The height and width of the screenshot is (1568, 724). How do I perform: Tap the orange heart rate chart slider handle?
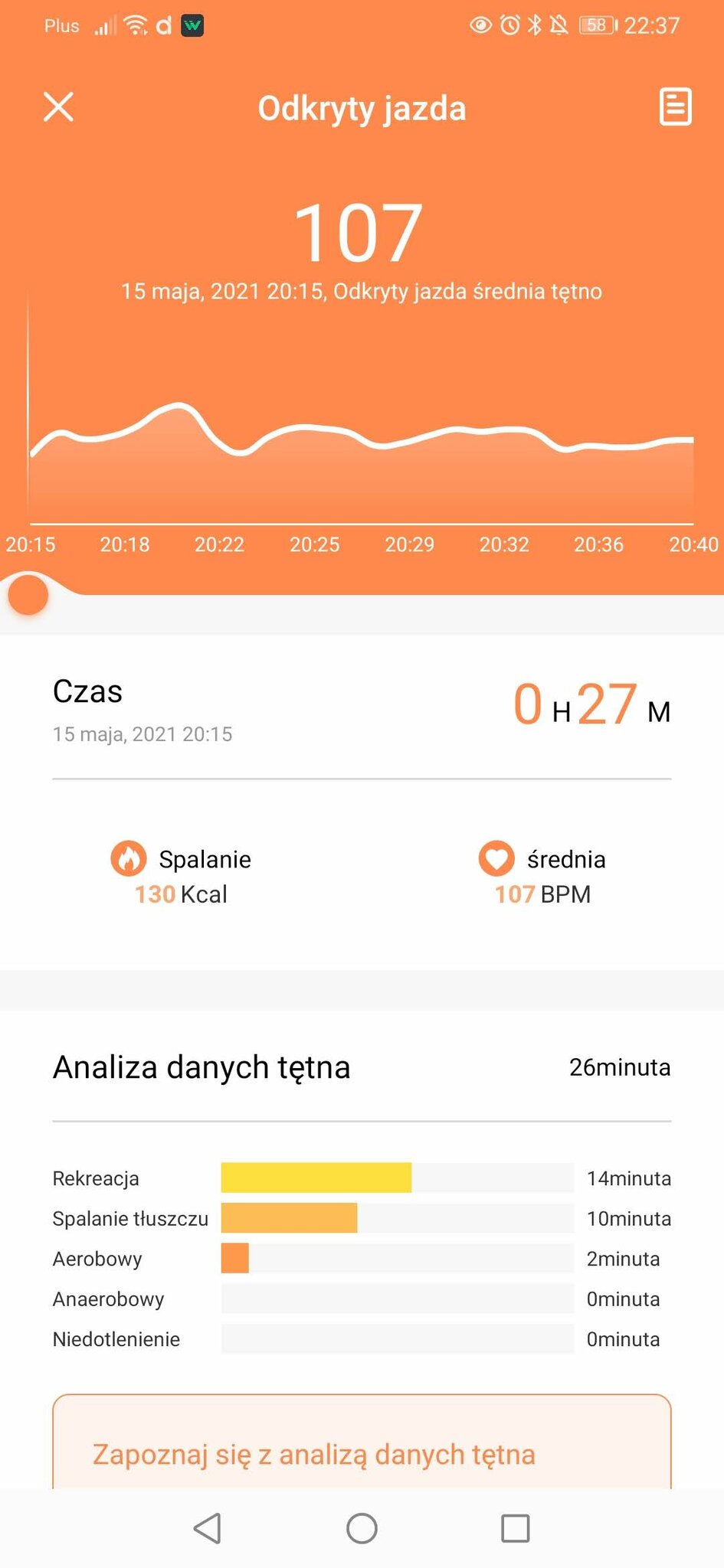[28, 595]
